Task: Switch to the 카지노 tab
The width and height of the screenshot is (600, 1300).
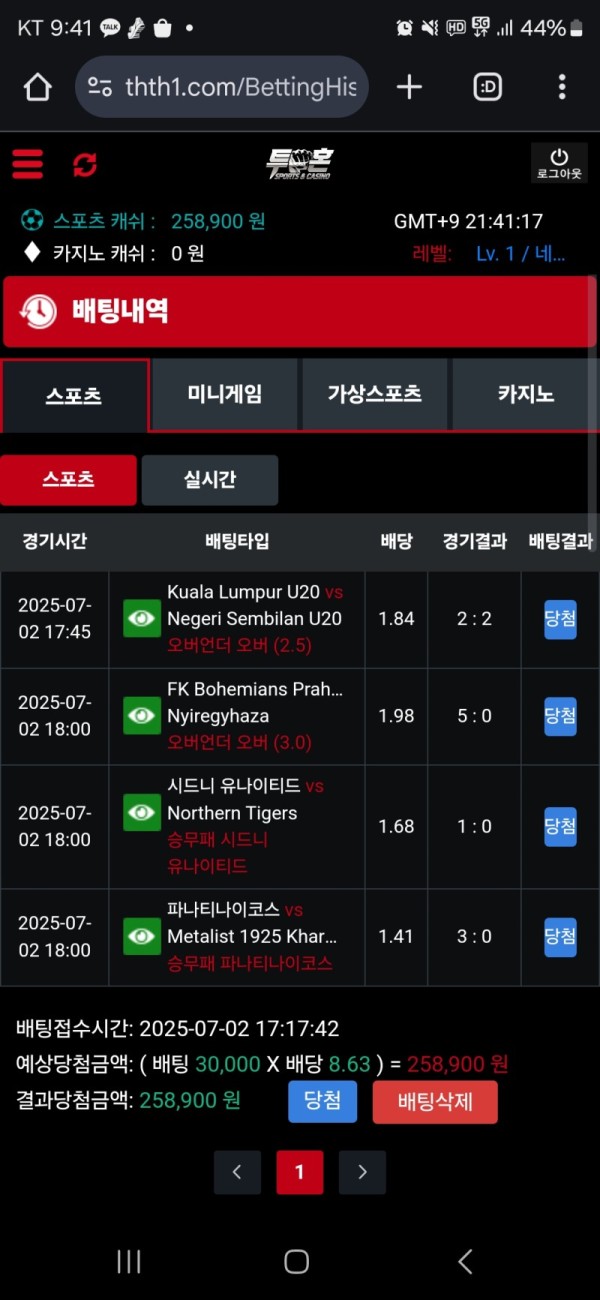Action: coord(526,394)
